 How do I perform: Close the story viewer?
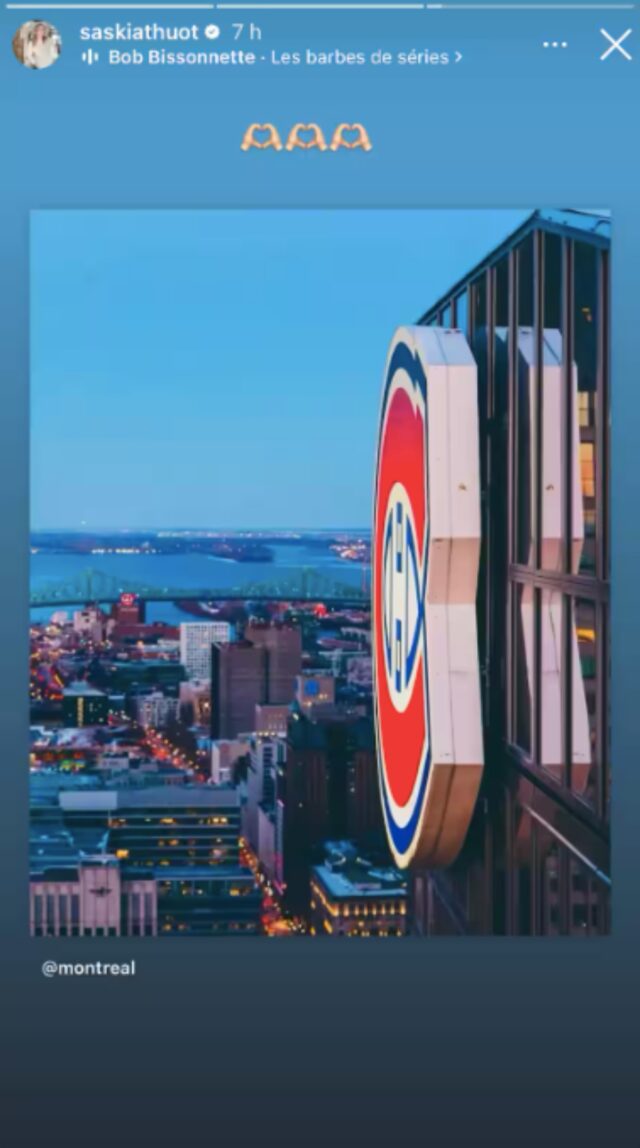[x=616, y=45]
